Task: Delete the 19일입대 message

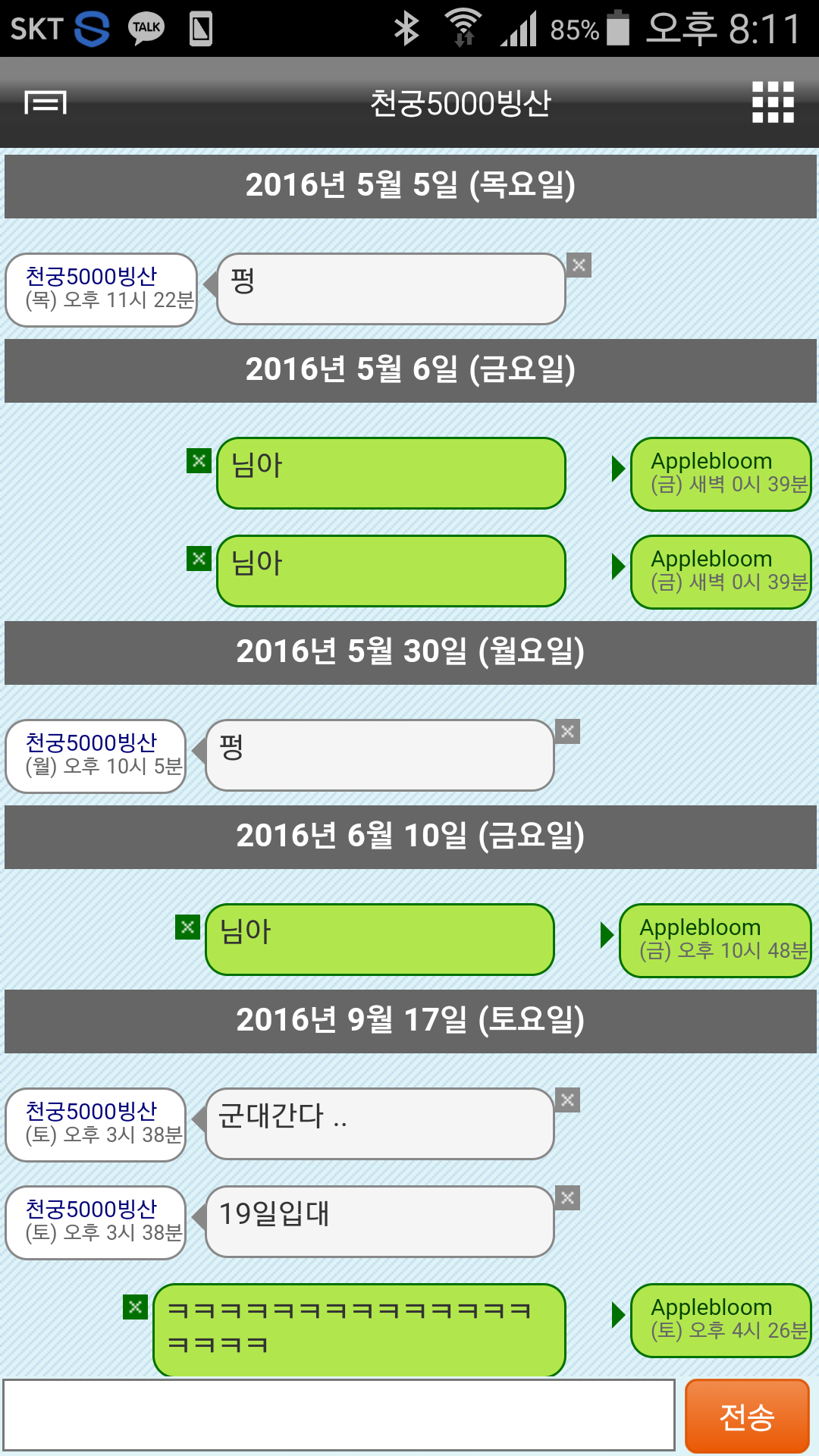Action: 567,1198
